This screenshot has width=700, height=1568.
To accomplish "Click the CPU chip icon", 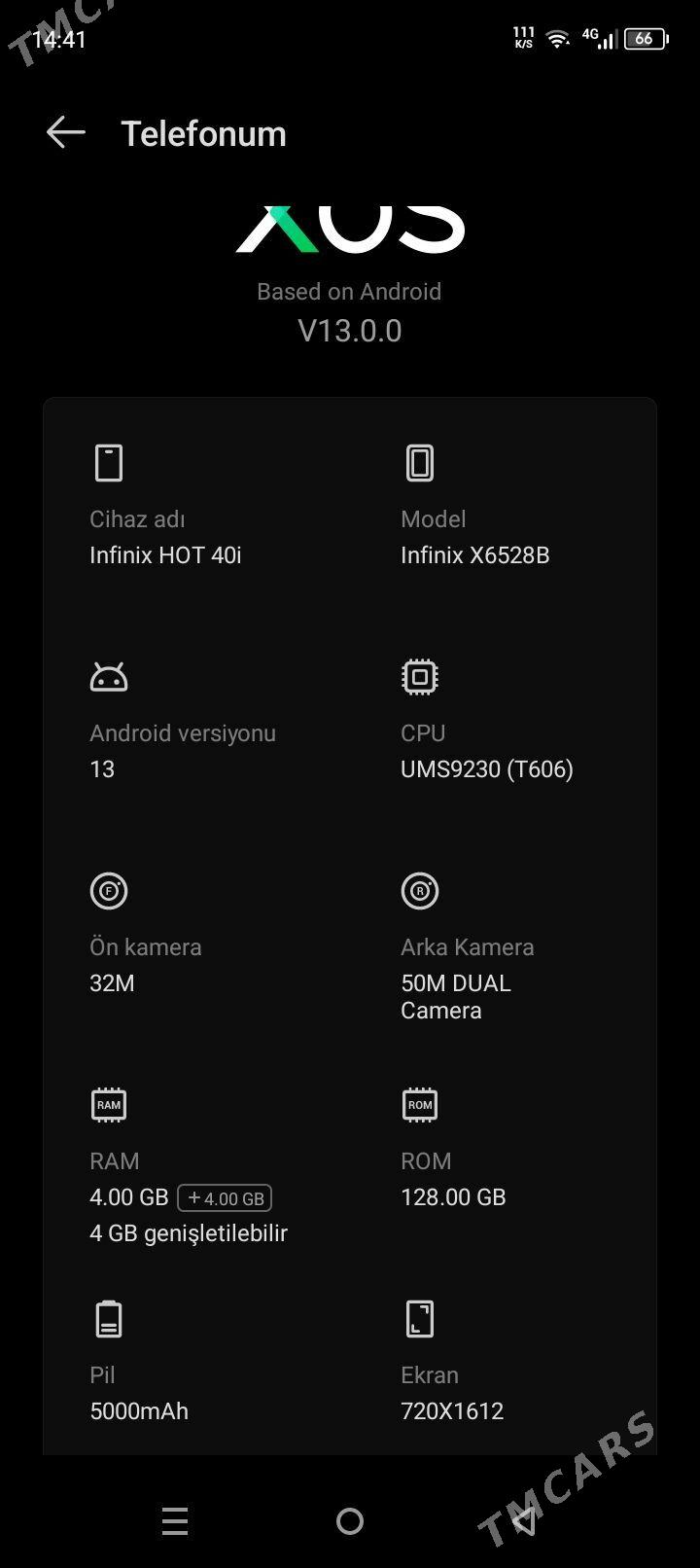I will coord(419,676).
